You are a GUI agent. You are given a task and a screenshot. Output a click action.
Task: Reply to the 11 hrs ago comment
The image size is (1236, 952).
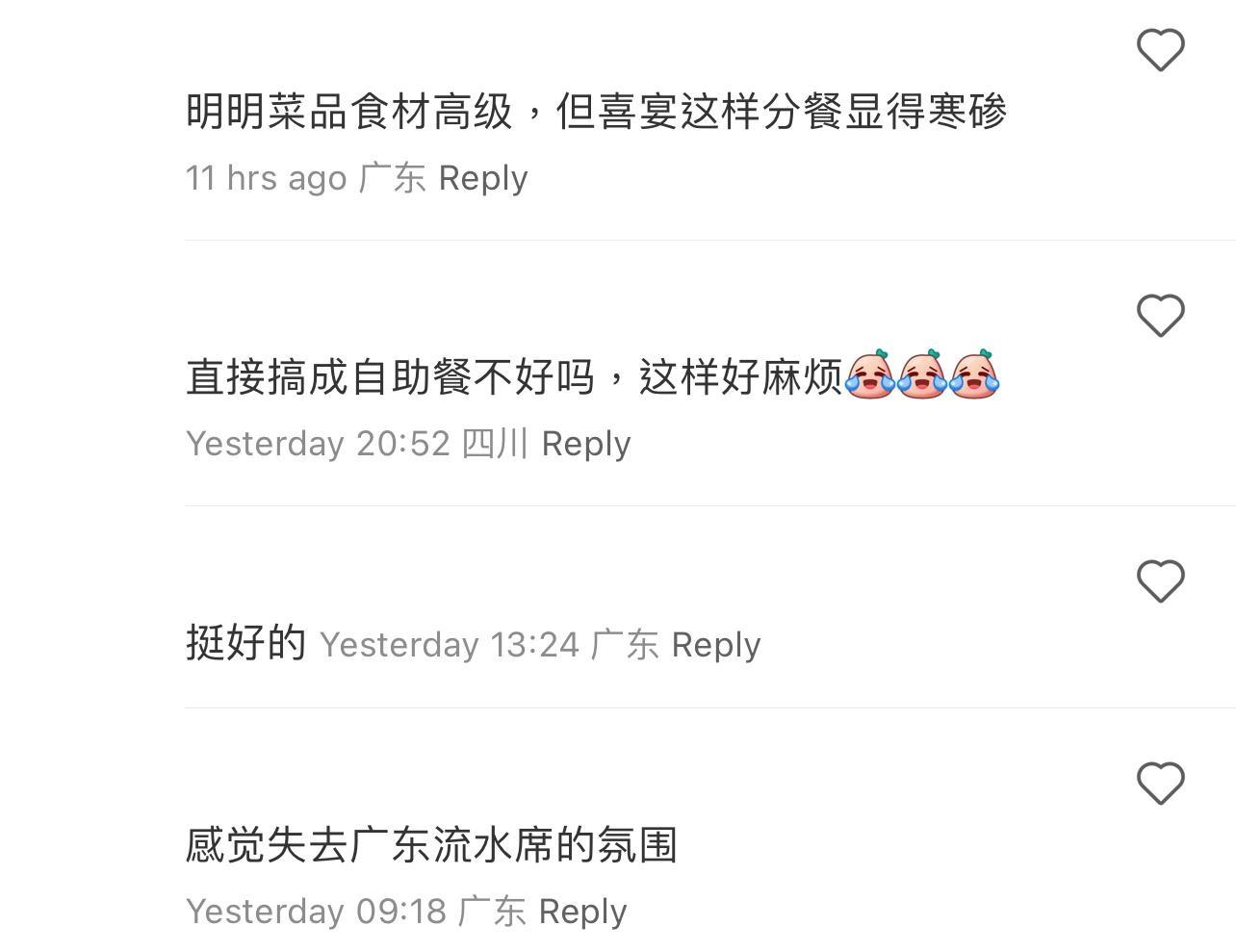[482, 178]
